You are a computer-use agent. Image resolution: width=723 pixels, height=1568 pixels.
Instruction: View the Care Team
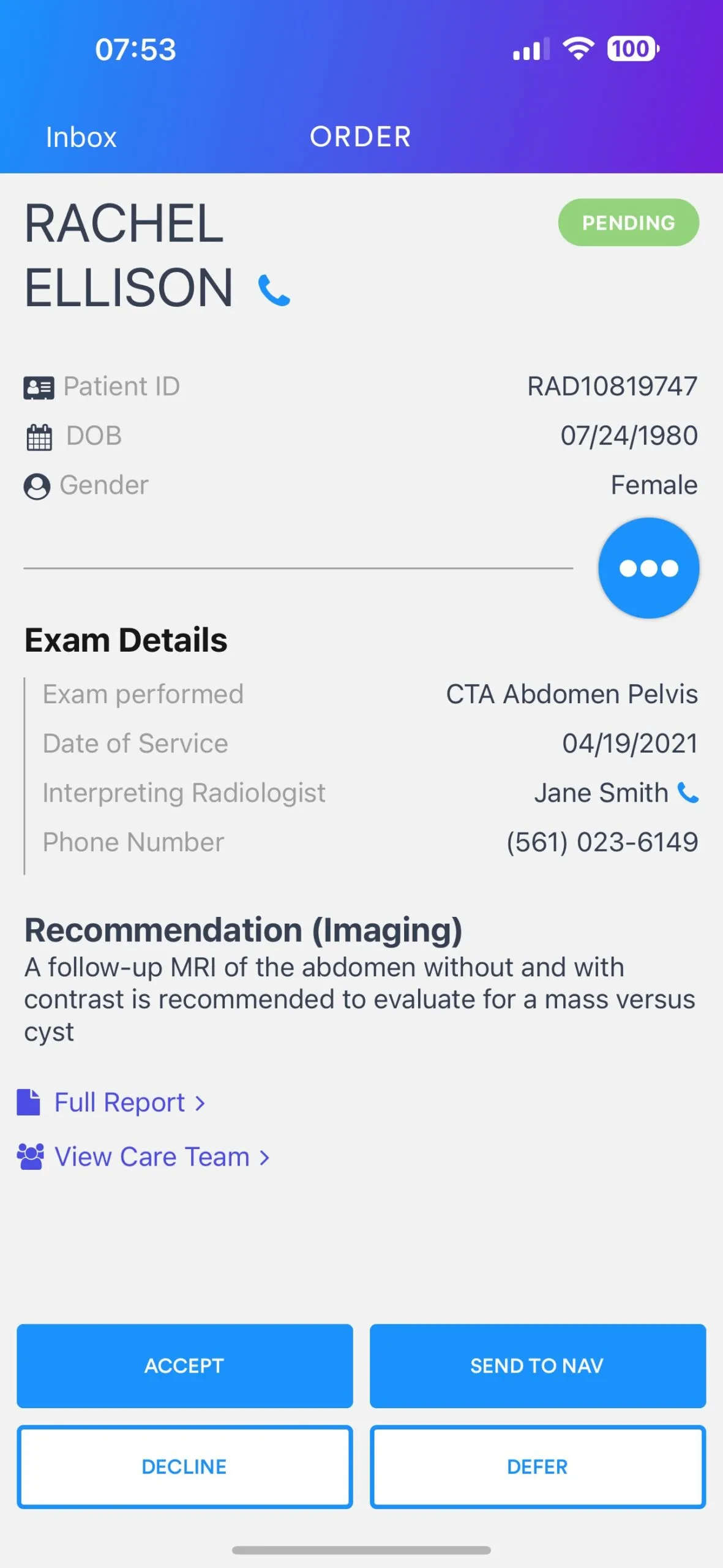point(152,1157)
